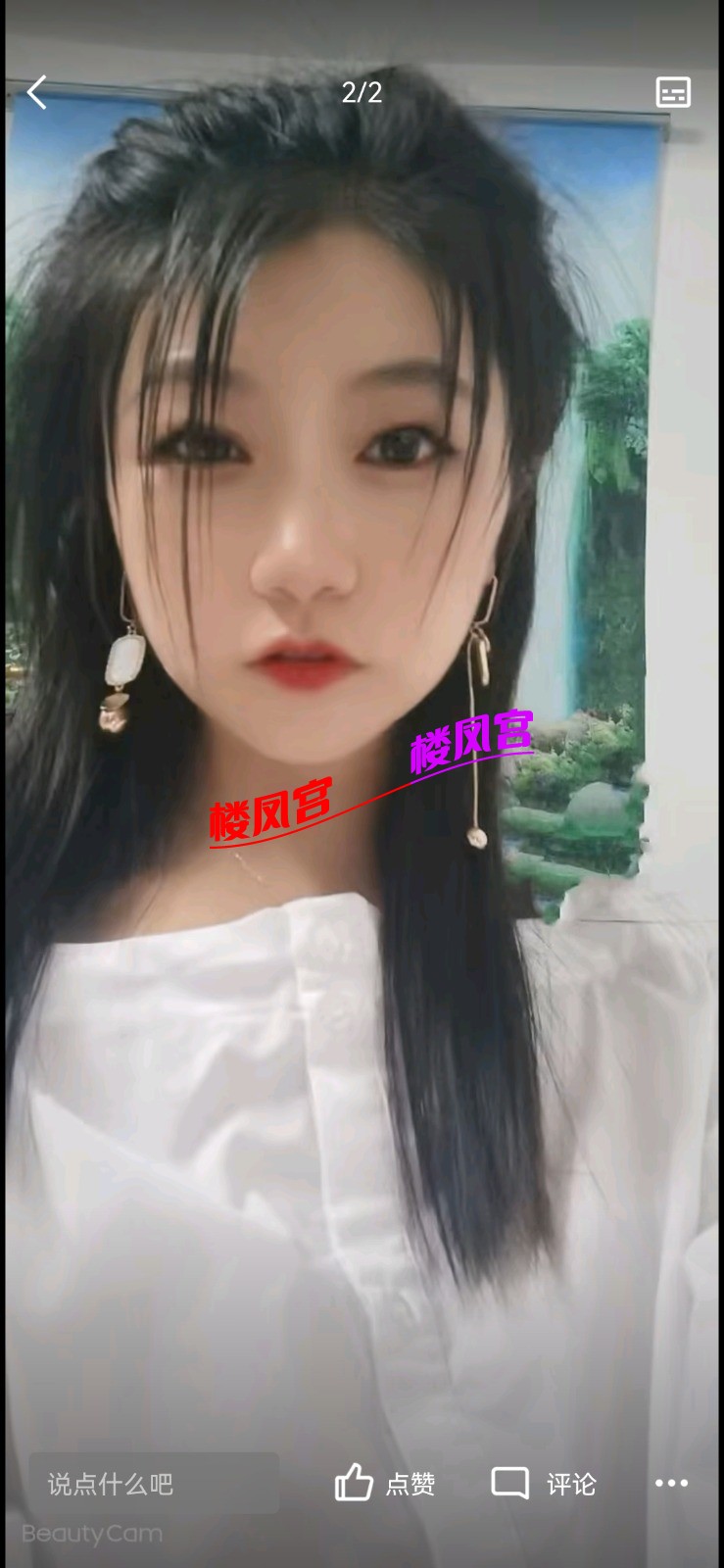Screen dimensions: 724x1568
Task: Open the caption details icon
Action: [672, 93]
